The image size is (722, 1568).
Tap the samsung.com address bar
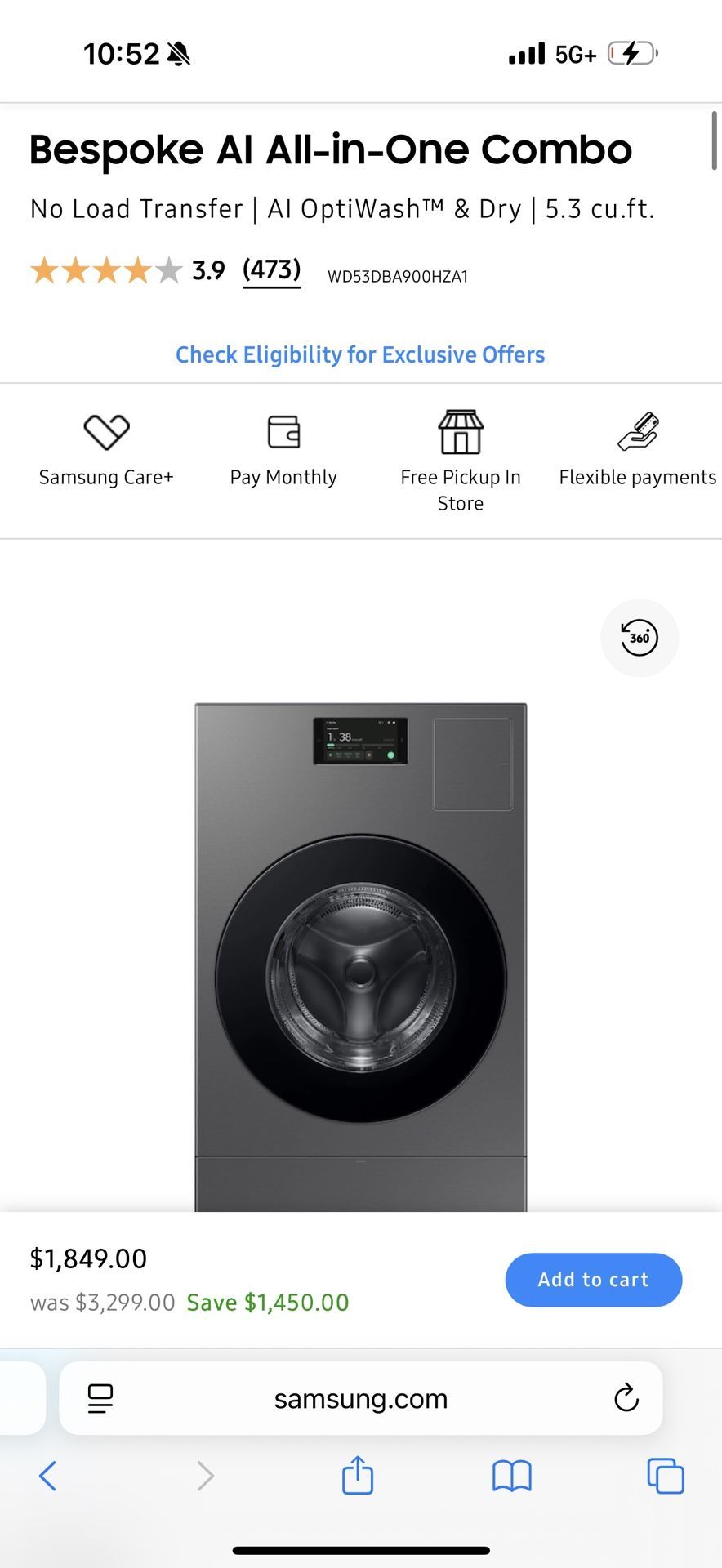(360, 1397)
